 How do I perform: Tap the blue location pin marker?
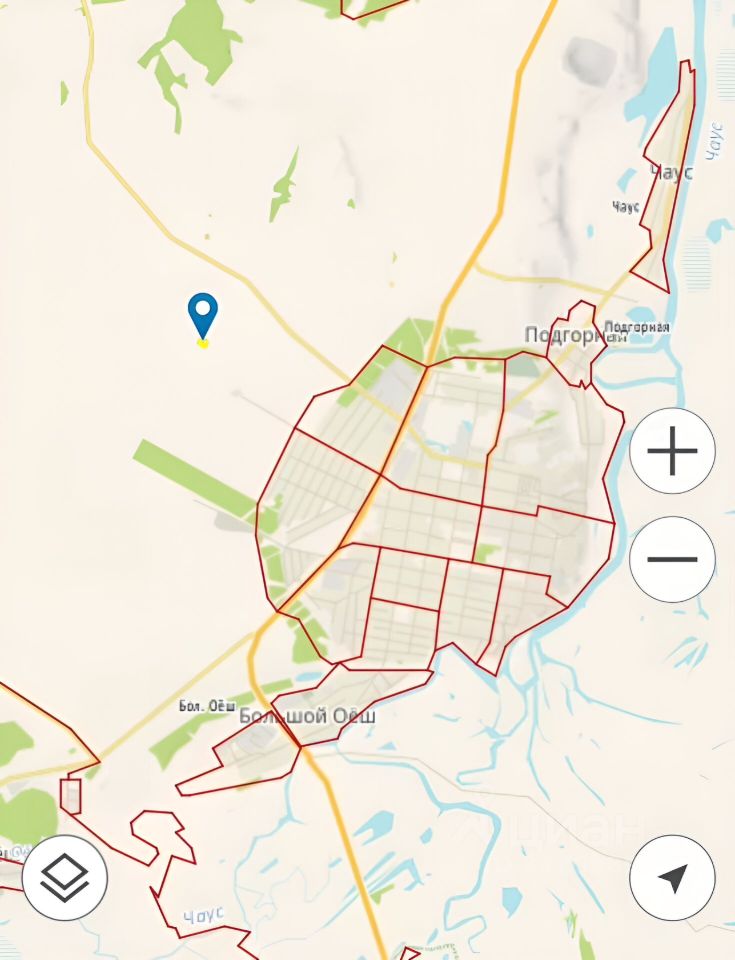pyautogui.click(x=203, y=316)
